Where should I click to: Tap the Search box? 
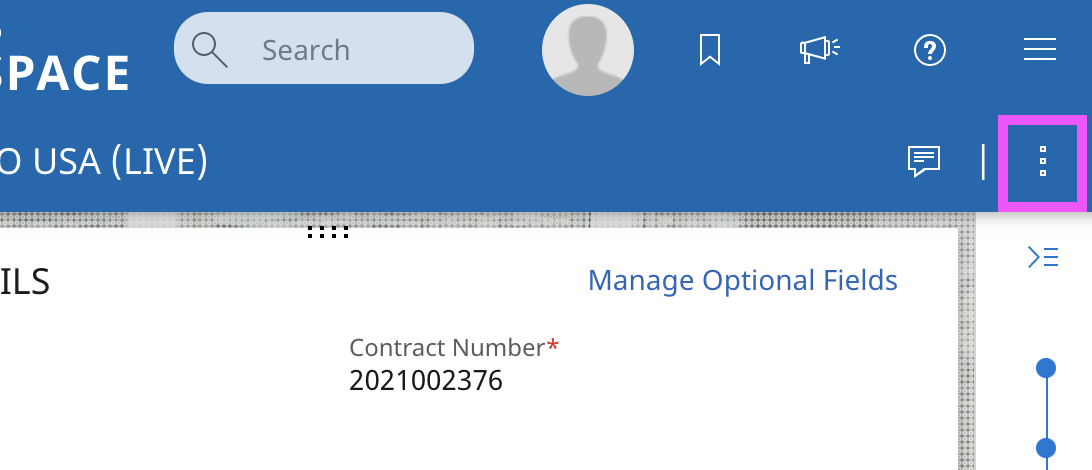pos(323,49)
